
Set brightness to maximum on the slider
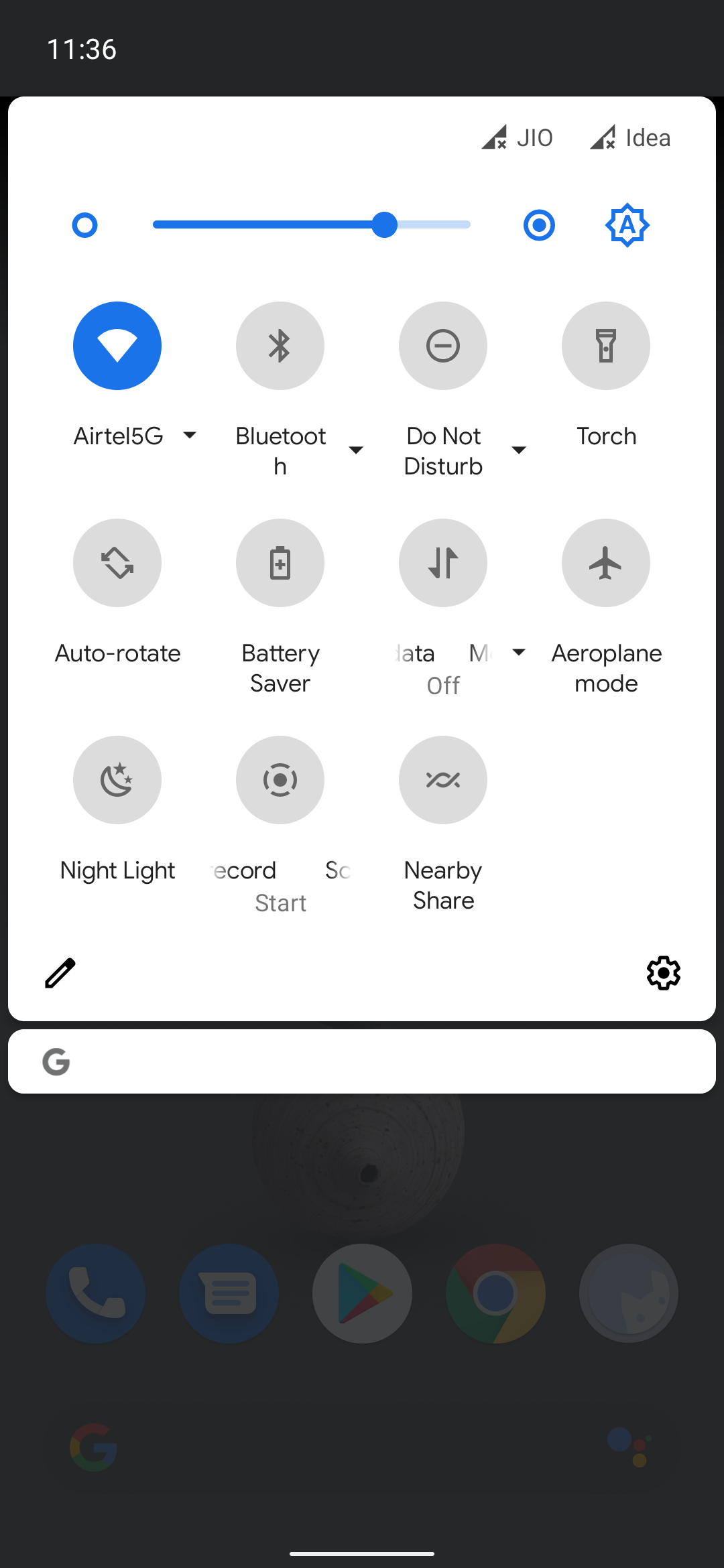[x=468, y=224]
